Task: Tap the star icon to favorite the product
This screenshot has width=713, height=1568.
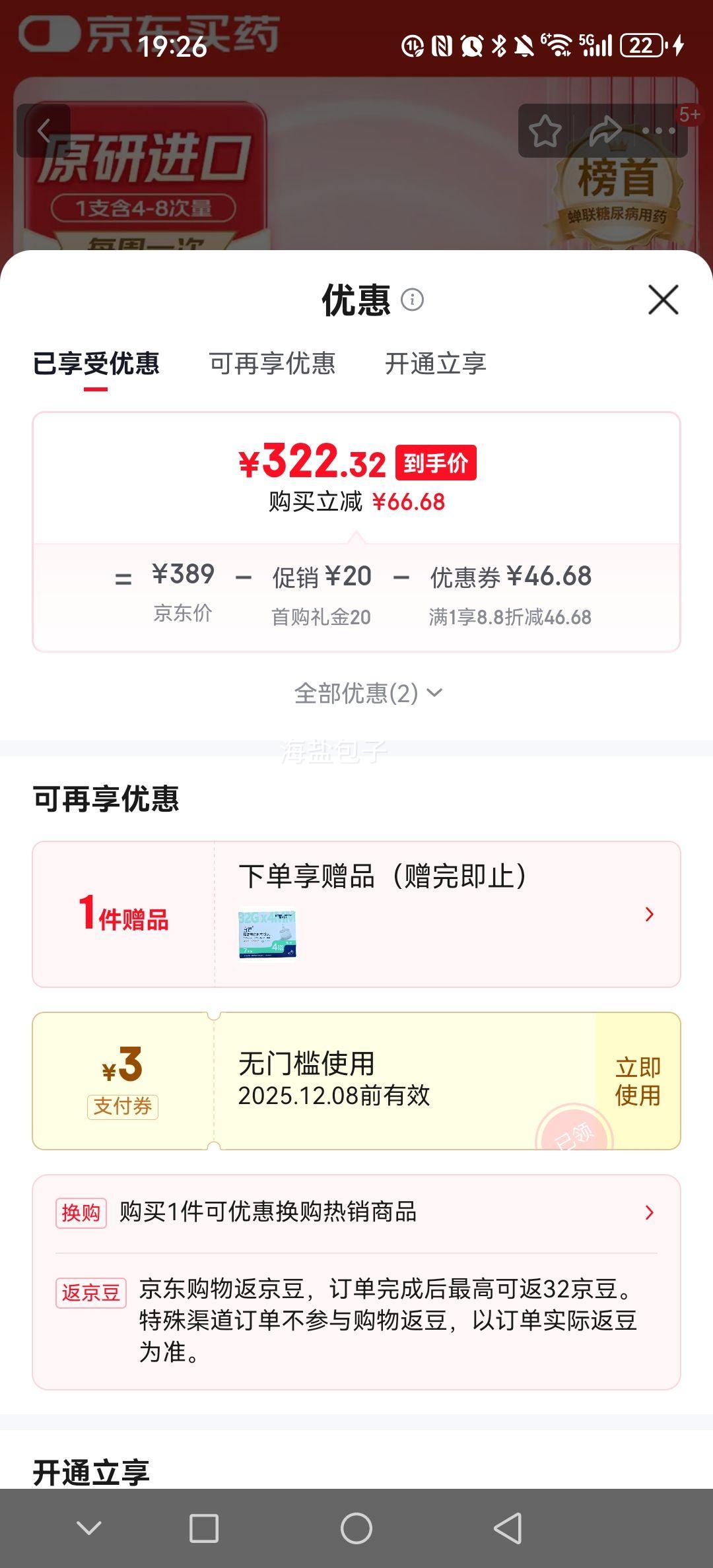Action: [546, 131]
